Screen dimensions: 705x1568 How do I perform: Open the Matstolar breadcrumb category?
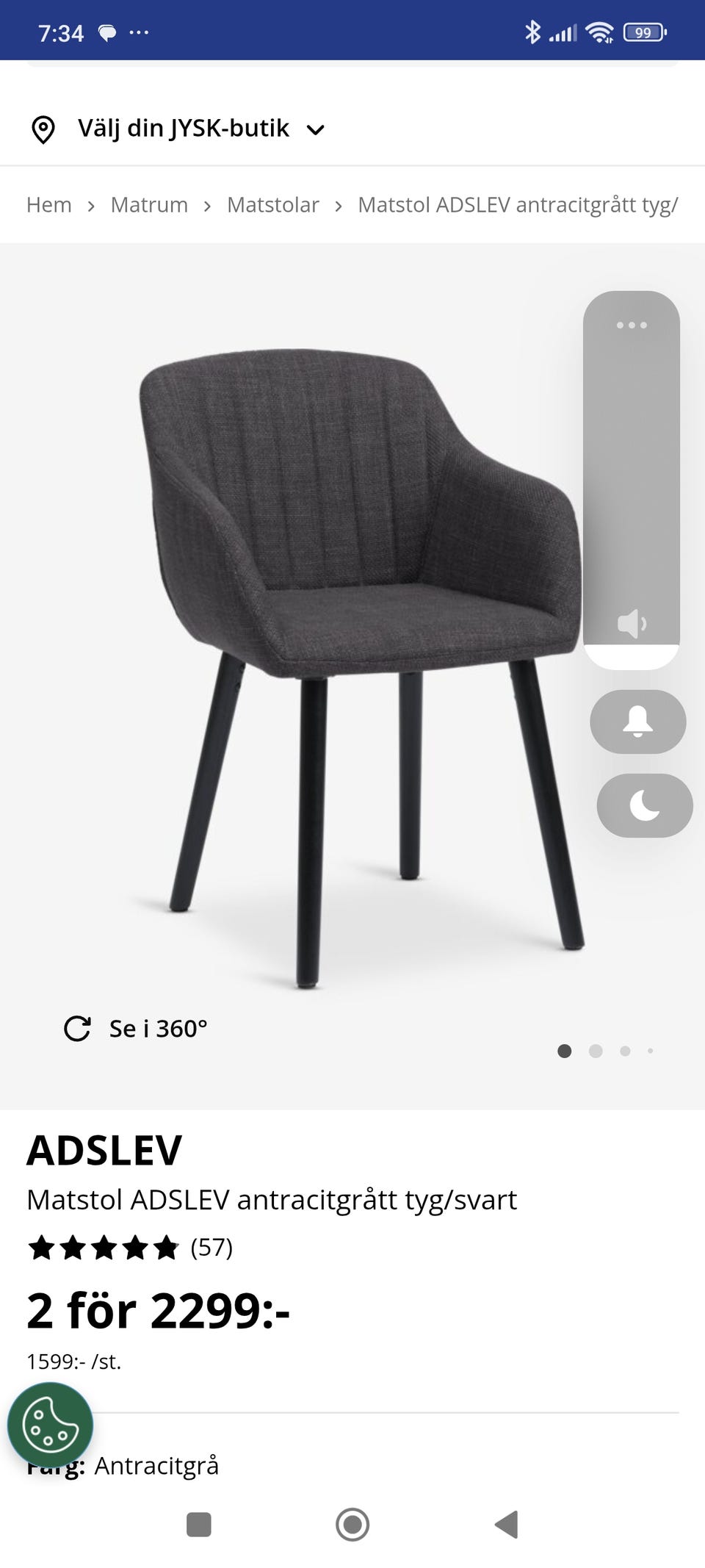tap(273, 205)
